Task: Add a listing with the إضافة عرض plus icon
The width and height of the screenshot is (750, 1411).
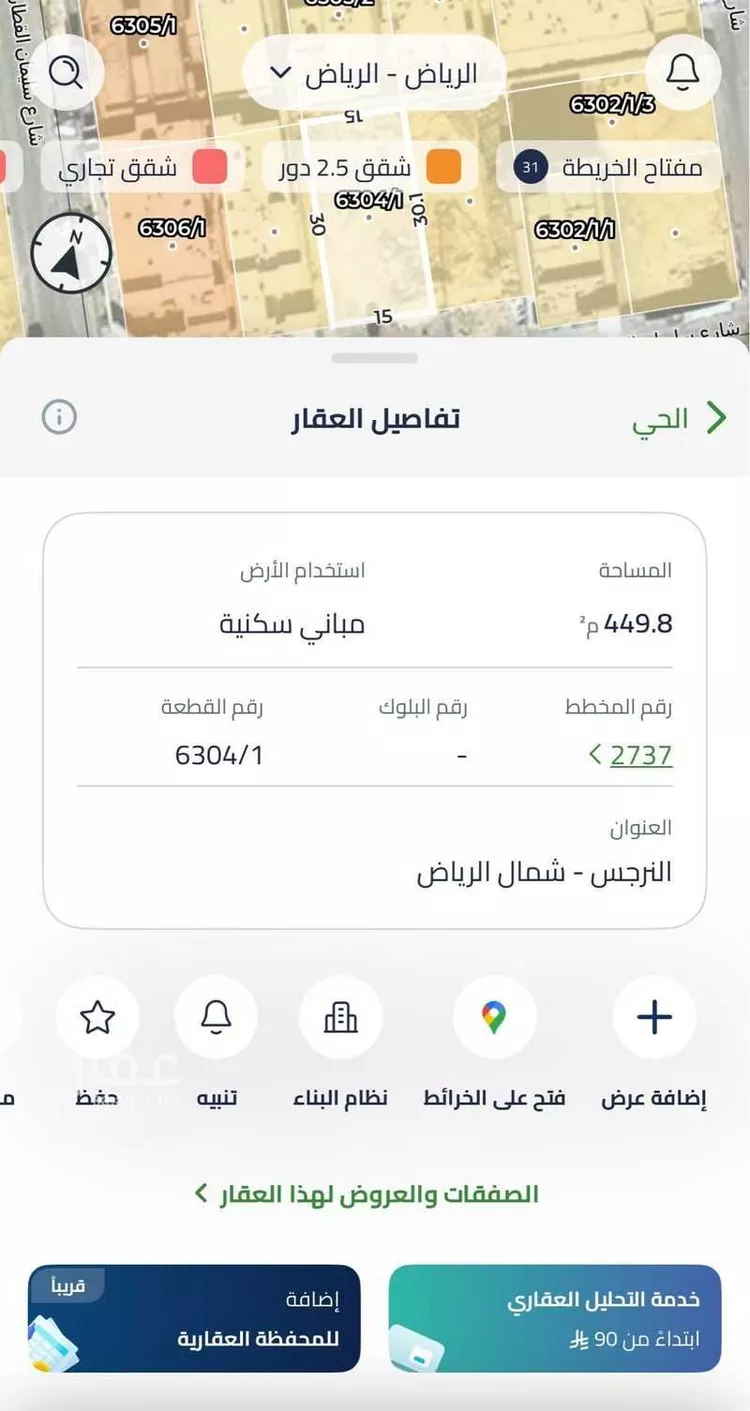Action: [654, 1017]
